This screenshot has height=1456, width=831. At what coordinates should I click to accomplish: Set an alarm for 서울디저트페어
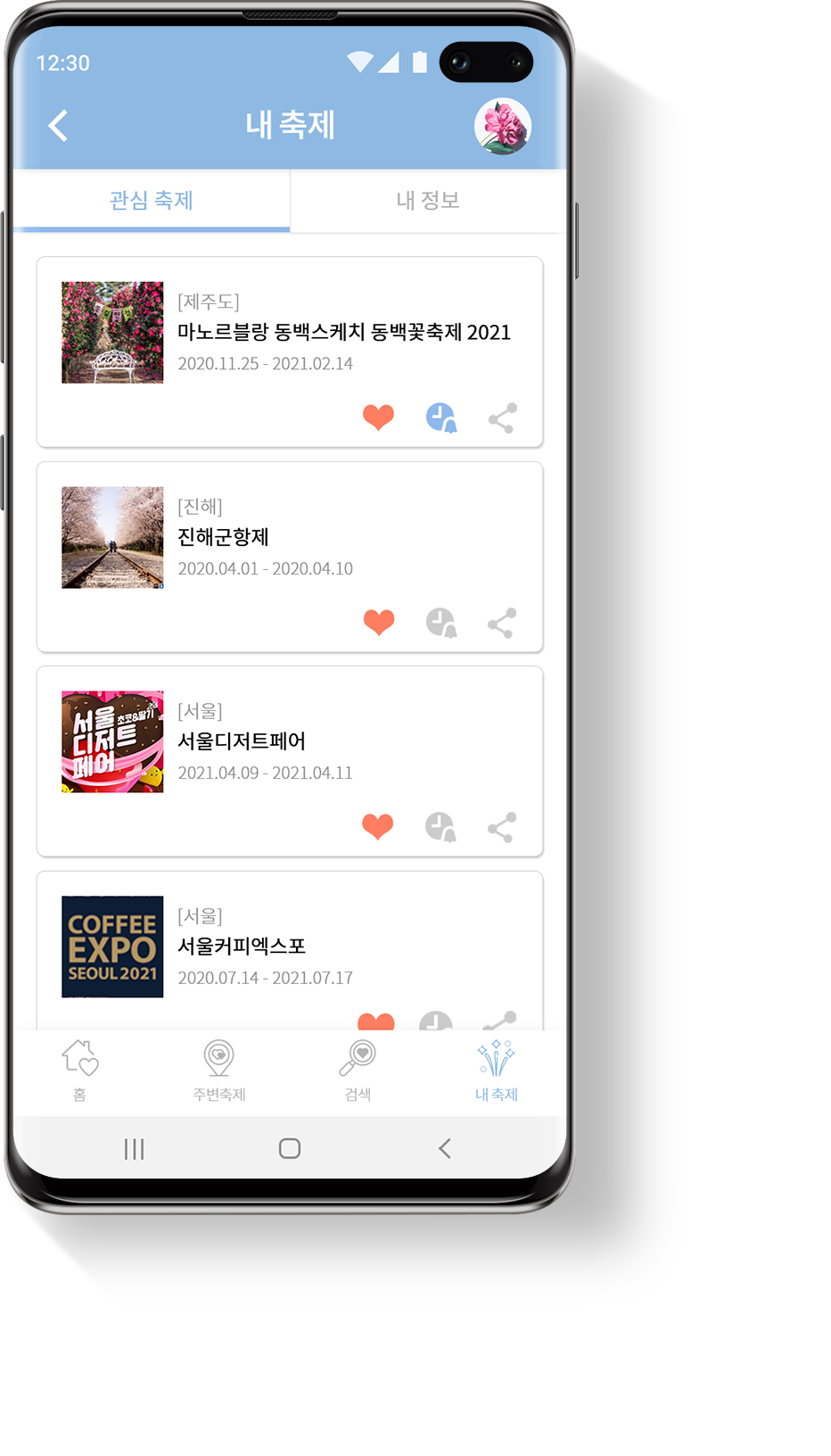click(440, 826)
